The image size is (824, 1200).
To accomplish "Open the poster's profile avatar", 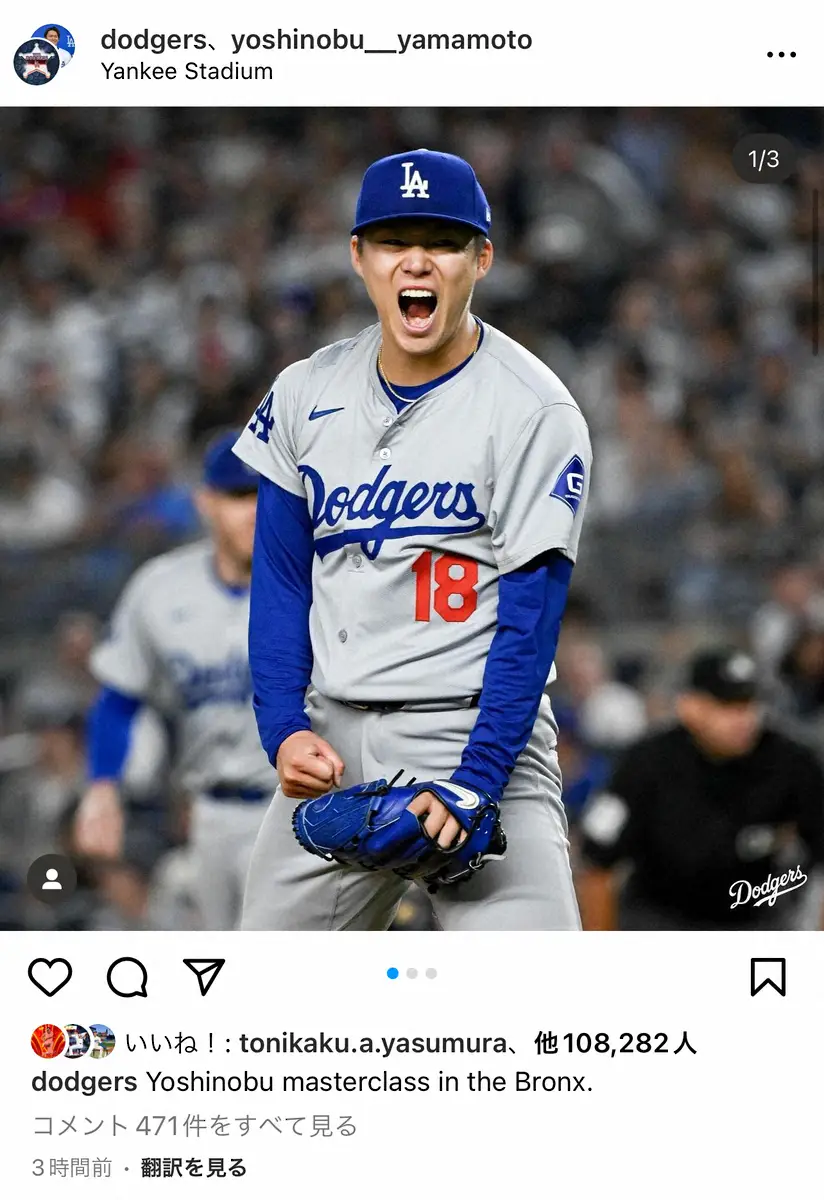I will tap(48, 50).
